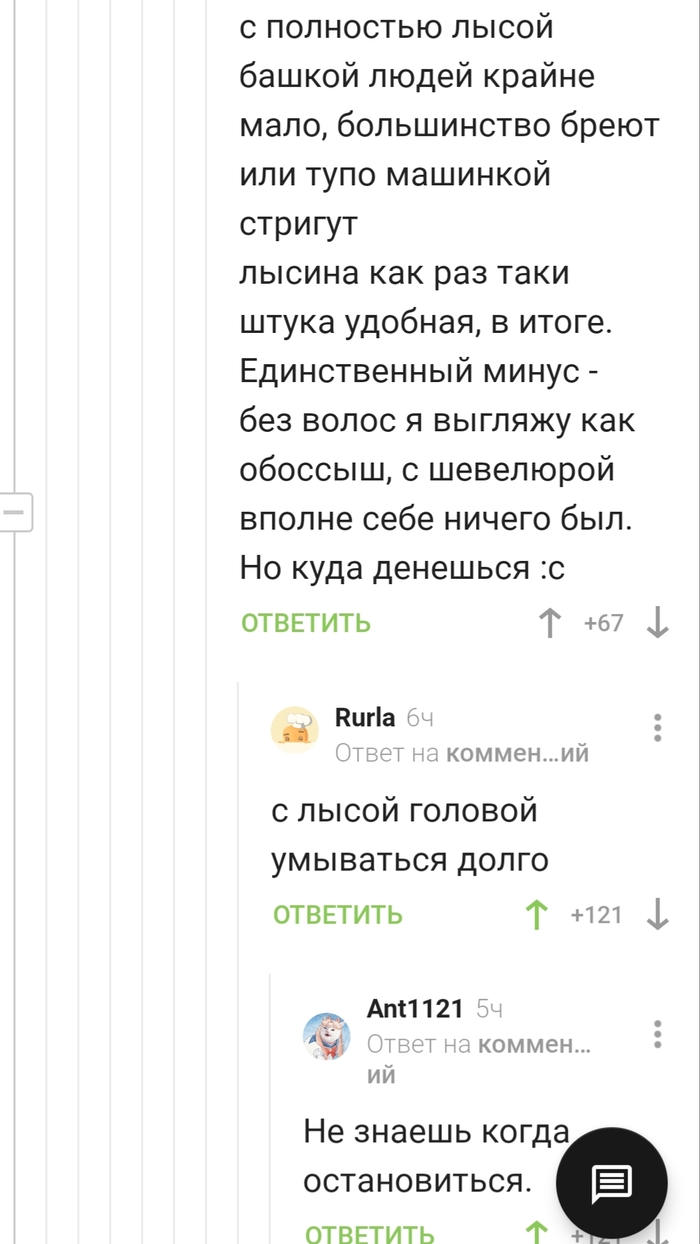
Task: Tap Ant1121's avatar picture
Action: (327, 1035)
